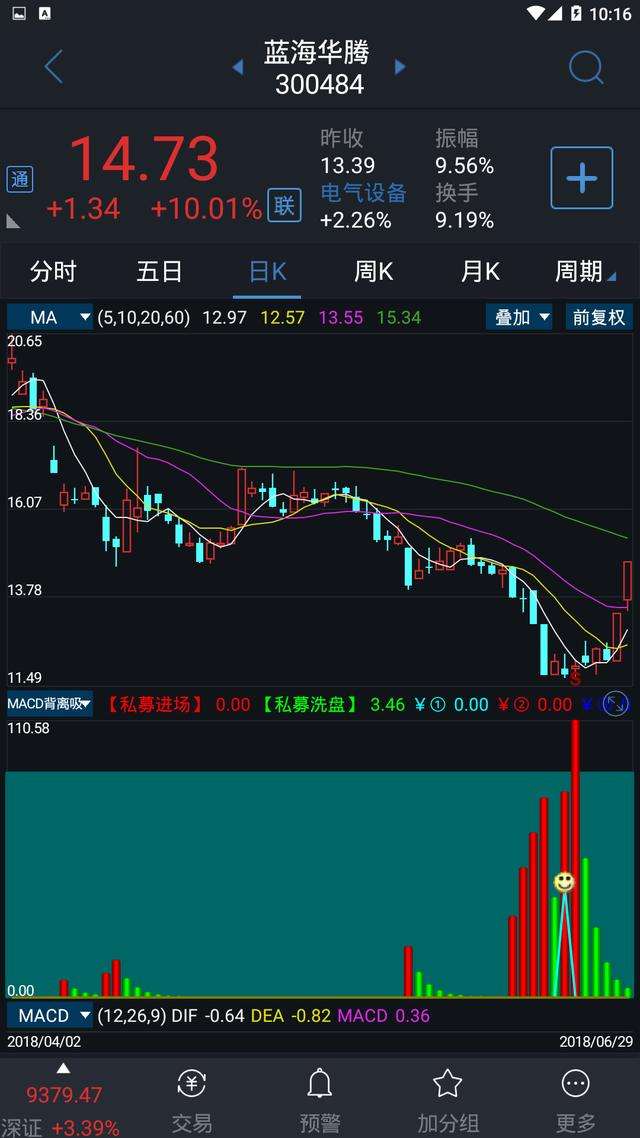Open the search magnifier icon

point(586,67)
